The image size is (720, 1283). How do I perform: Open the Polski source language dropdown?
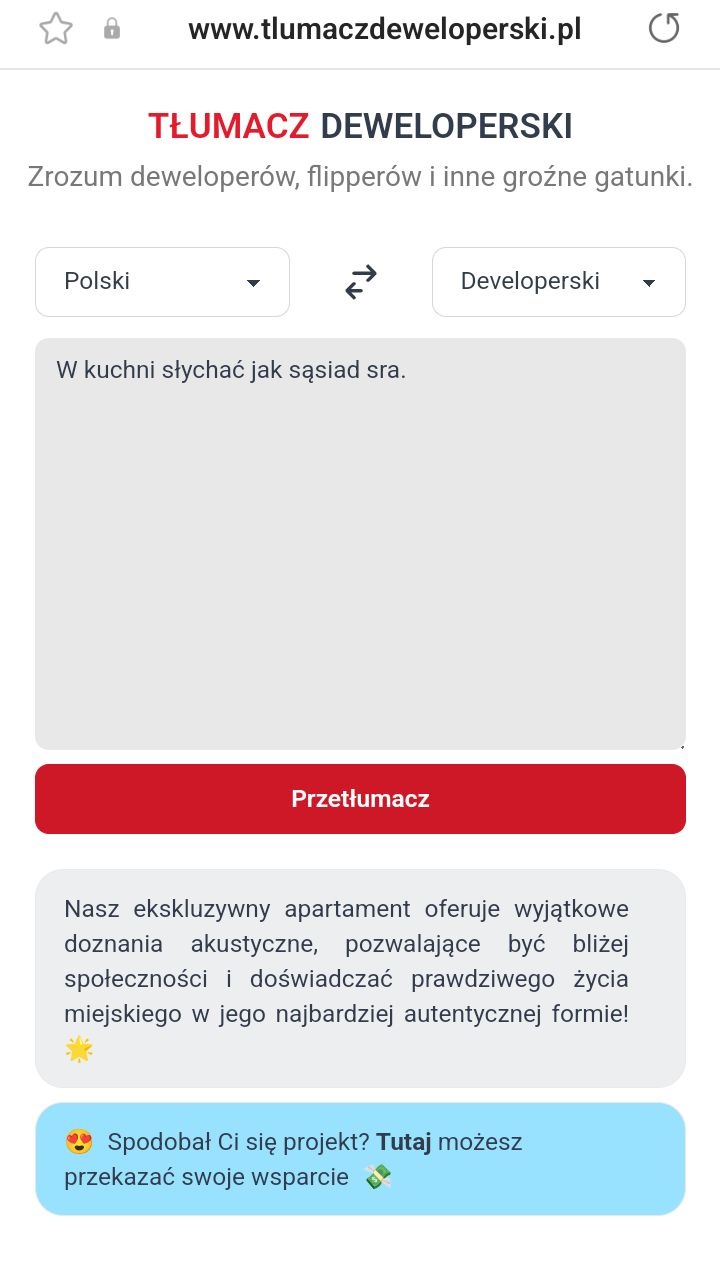click(x=162, y=282)
